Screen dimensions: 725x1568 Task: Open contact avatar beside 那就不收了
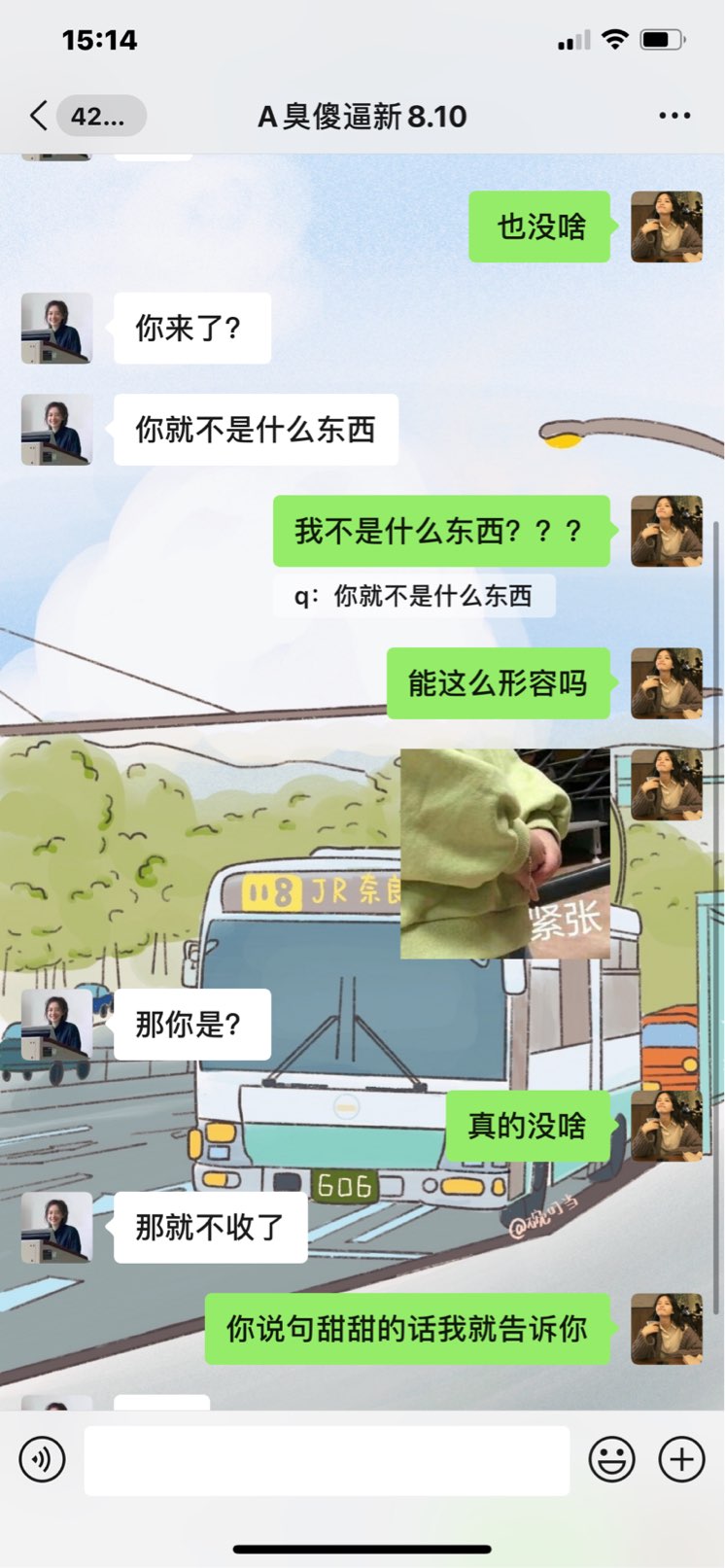57,1228
